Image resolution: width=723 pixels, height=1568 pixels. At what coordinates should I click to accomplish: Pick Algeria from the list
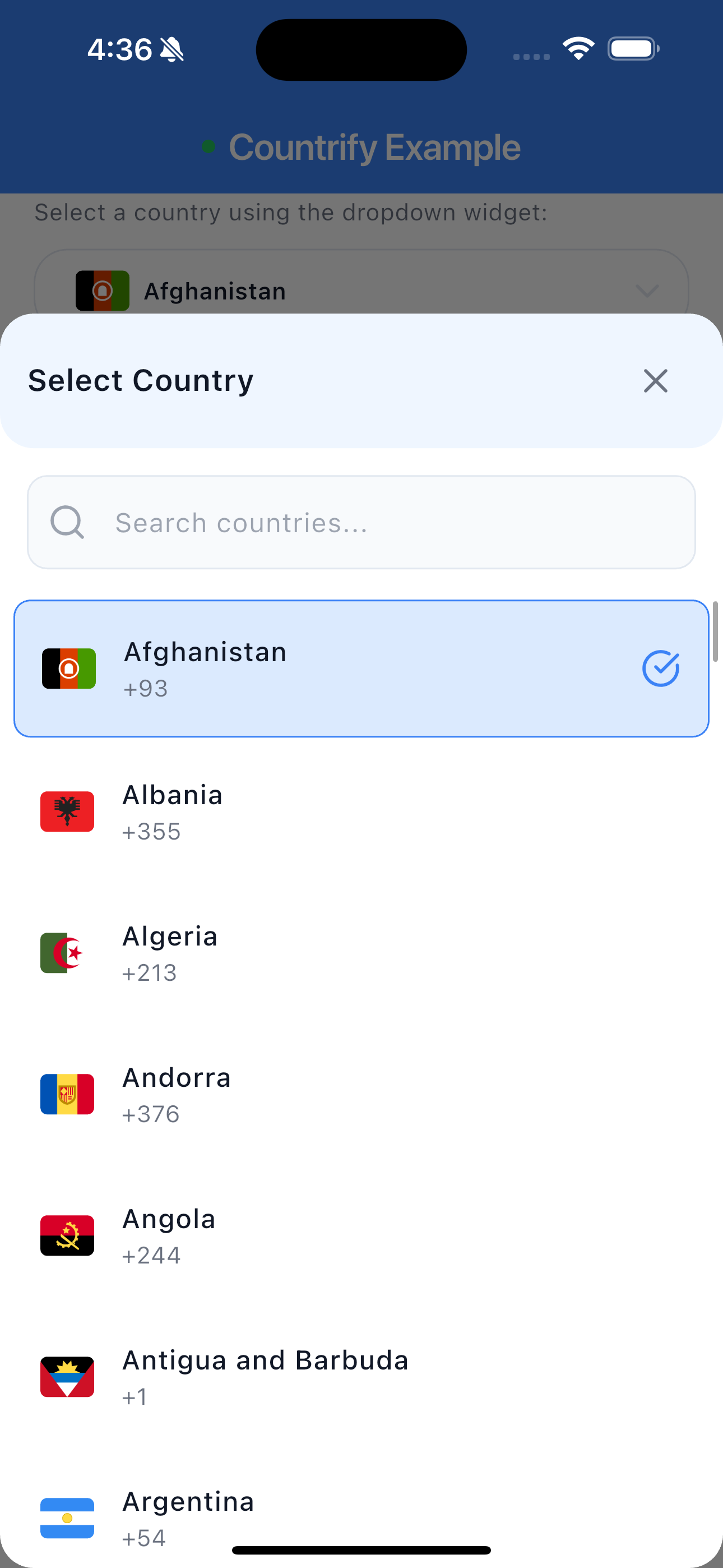point(361,953)
